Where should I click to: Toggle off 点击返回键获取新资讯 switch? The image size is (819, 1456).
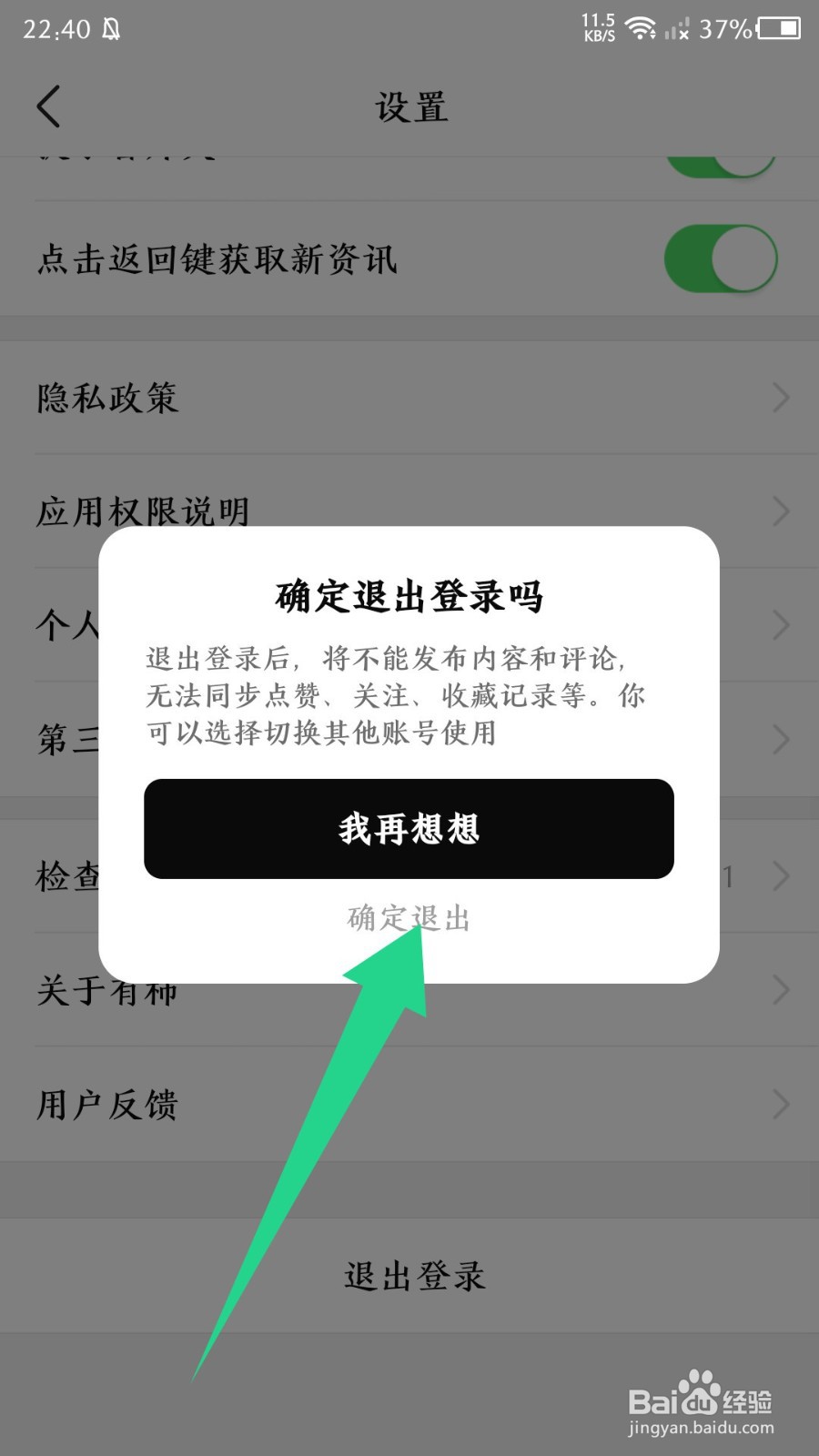pyautogui.click(x=720, y=259)
